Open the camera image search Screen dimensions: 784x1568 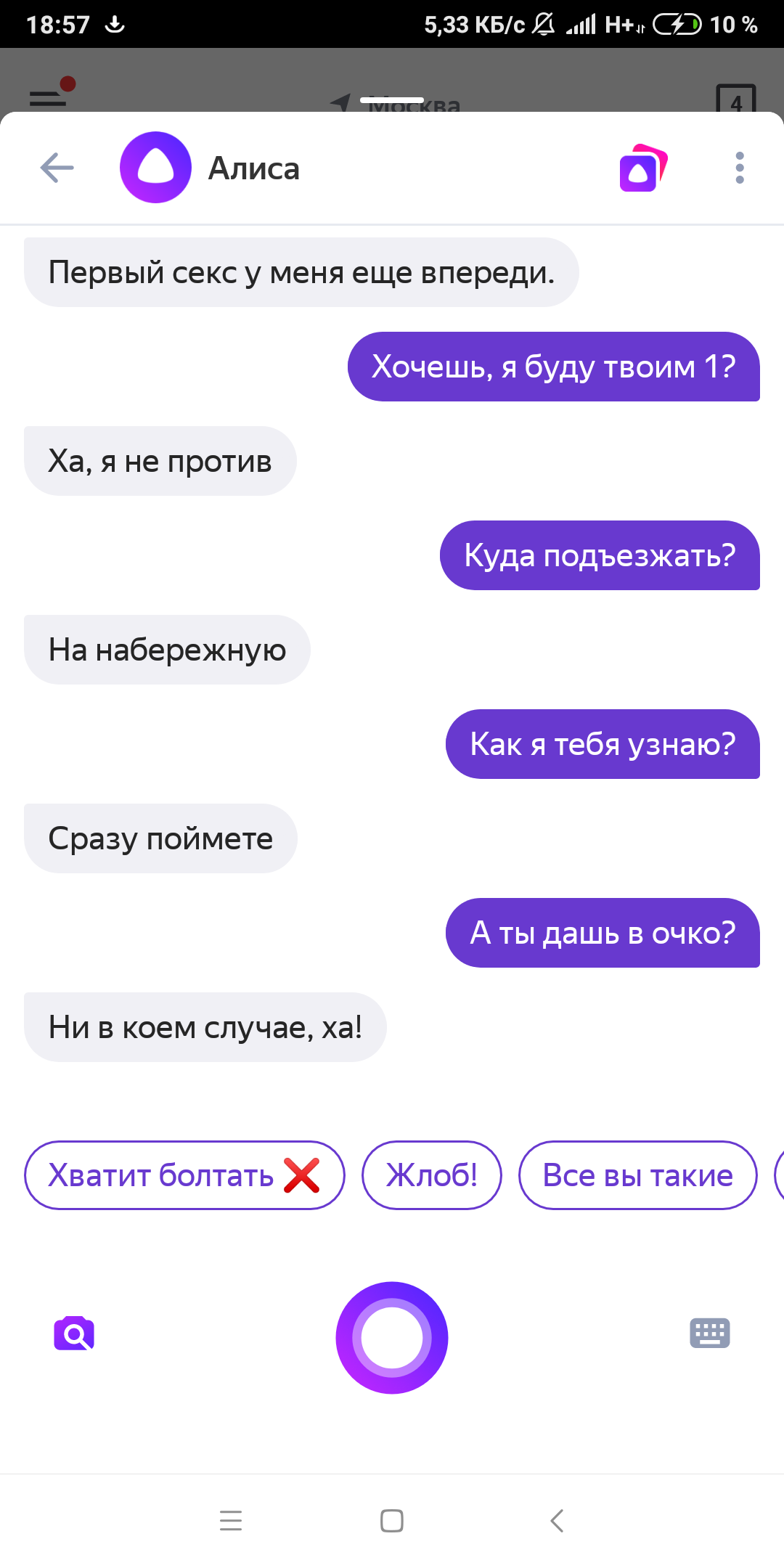[x=74, y=1334]
